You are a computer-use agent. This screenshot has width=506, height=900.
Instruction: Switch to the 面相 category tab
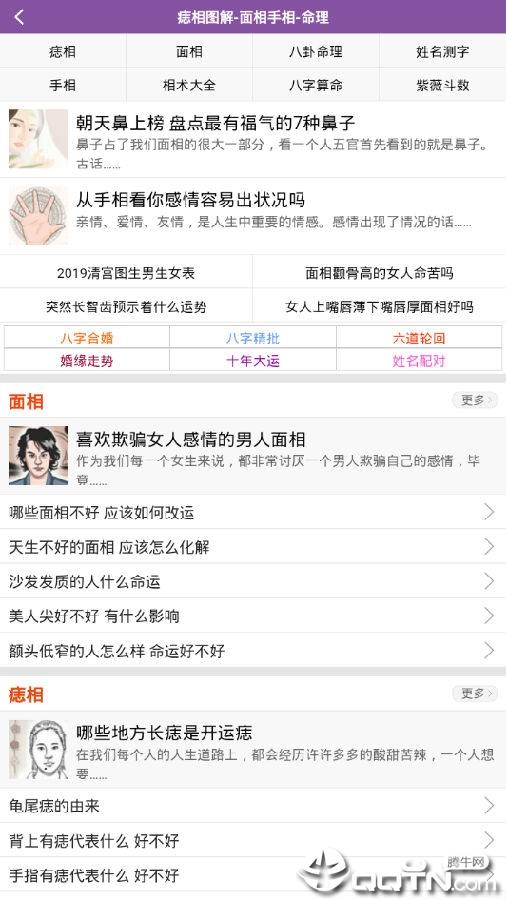tap(189, 52)
